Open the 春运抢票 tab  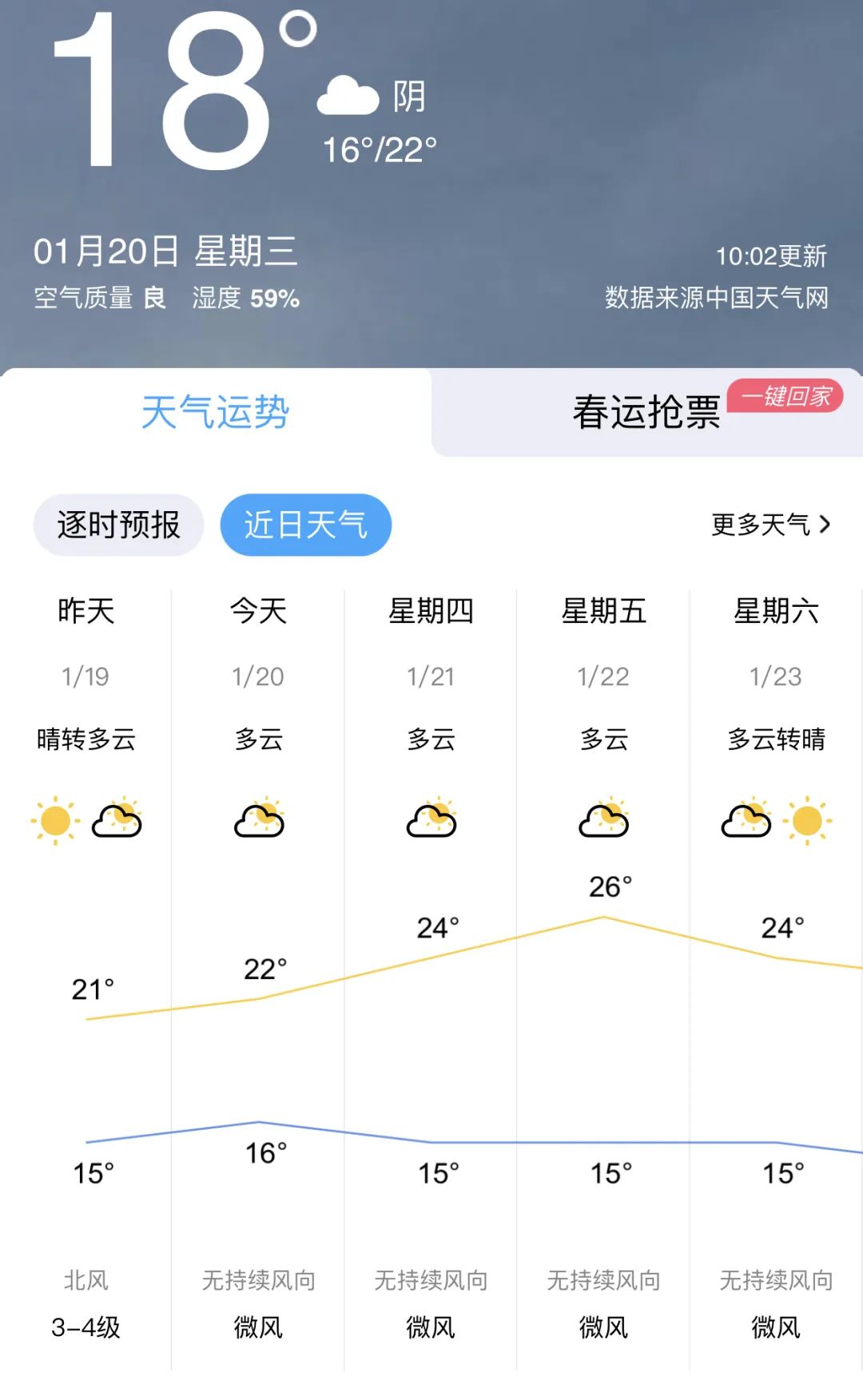(x=647, y=412)
